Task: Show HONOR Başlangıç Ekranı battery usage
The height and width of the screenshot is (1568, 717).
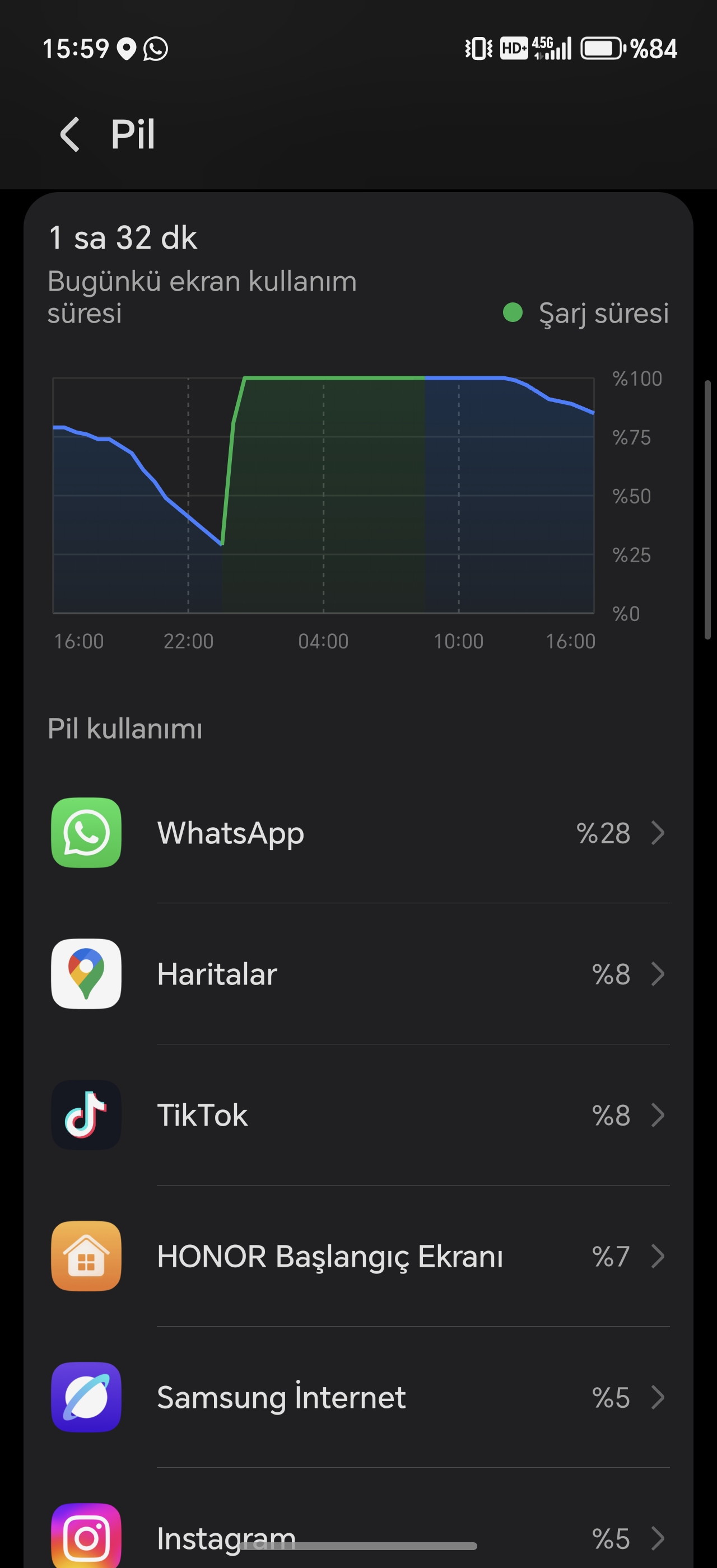Action: (x=359, y=1256)
